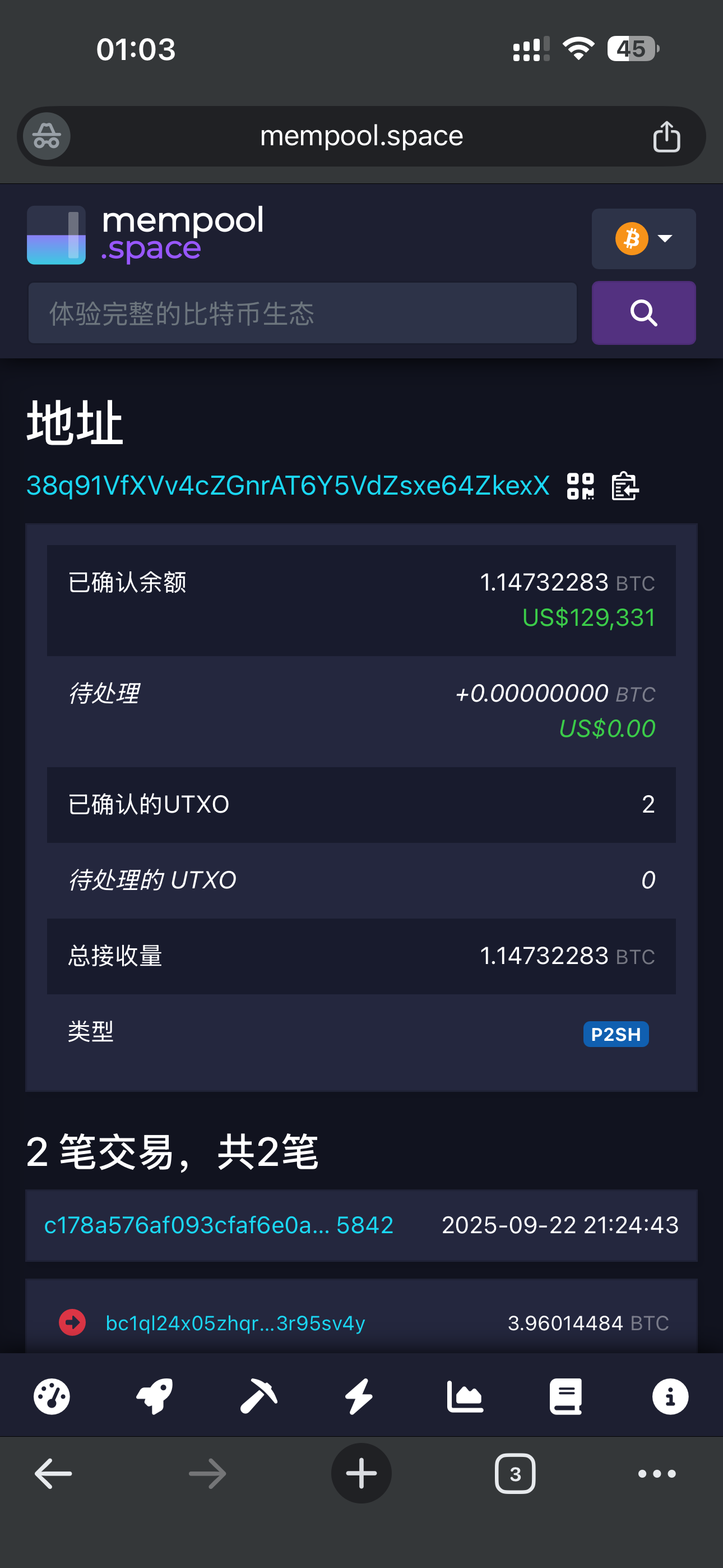Open input address bc1ql24x05zhqr…3r95sv4y
The height and width of the screenshot is (1568, 723).
235,1323
